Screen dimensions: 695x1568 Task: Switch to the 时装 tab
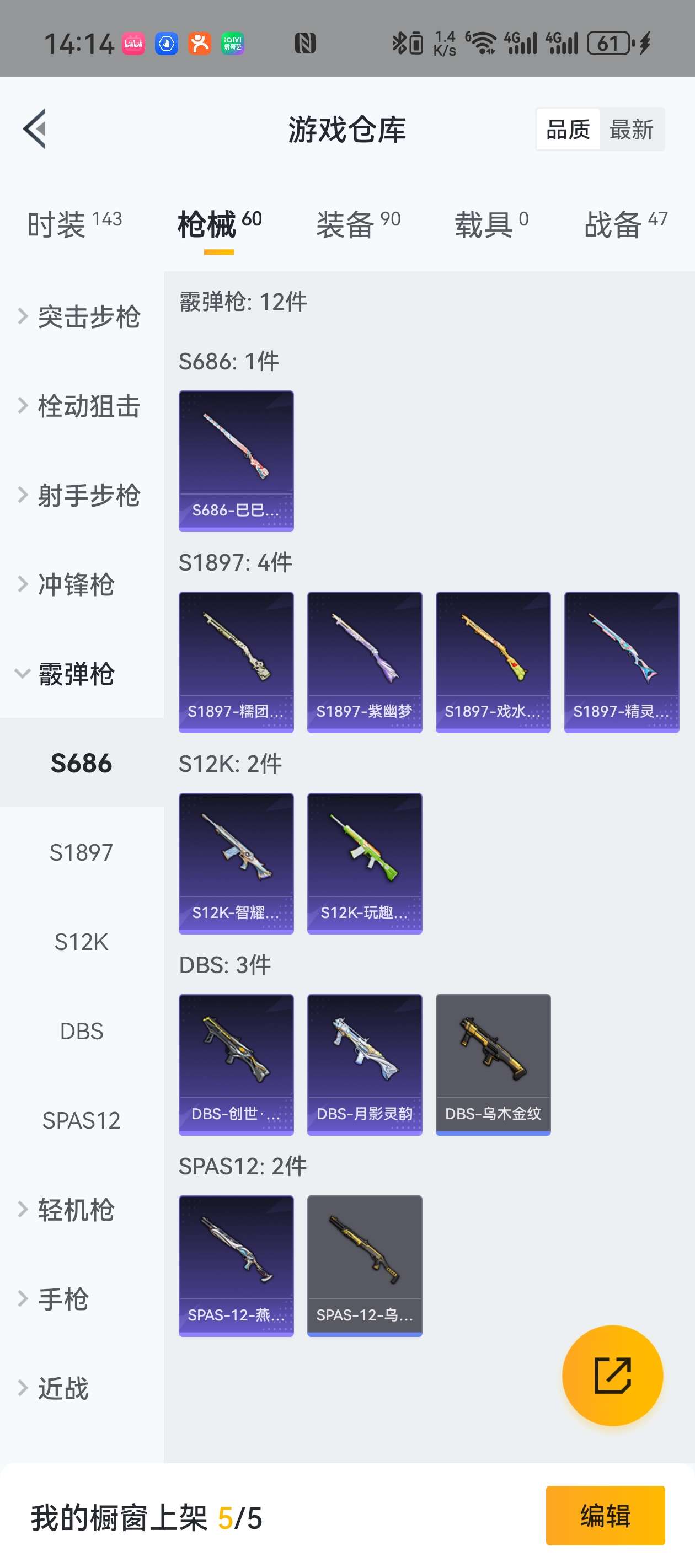[x=74, y=224]
